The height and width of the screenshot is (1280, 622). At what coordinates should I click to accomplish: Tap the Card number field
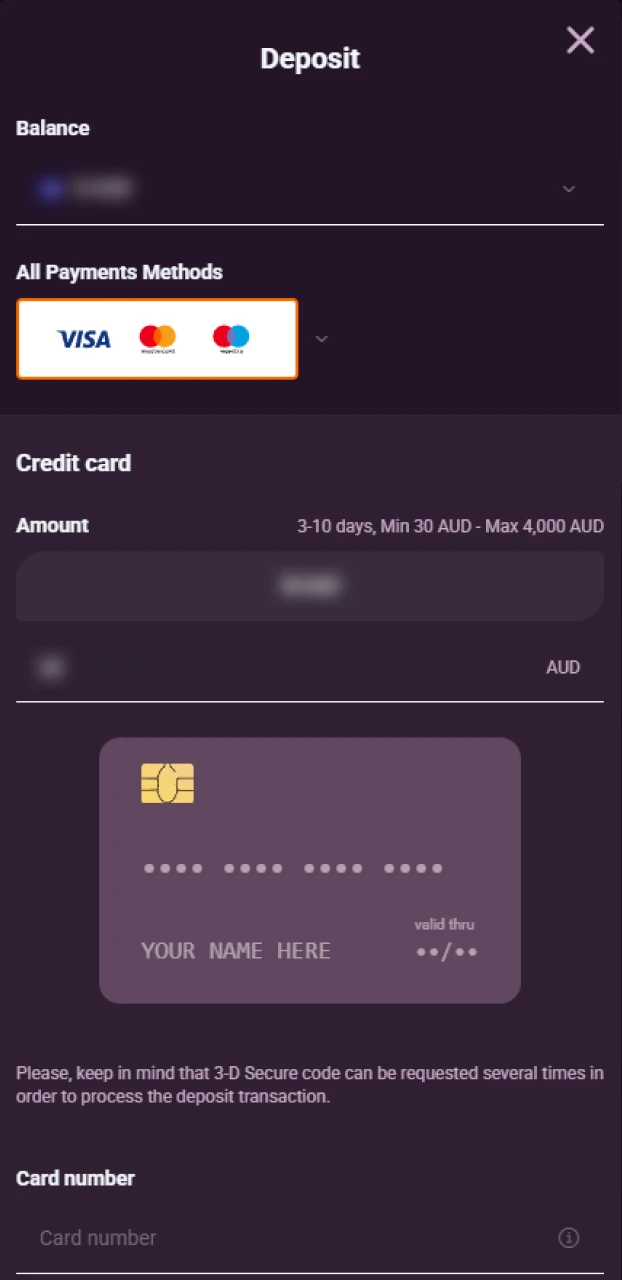tap(290, 1238)
